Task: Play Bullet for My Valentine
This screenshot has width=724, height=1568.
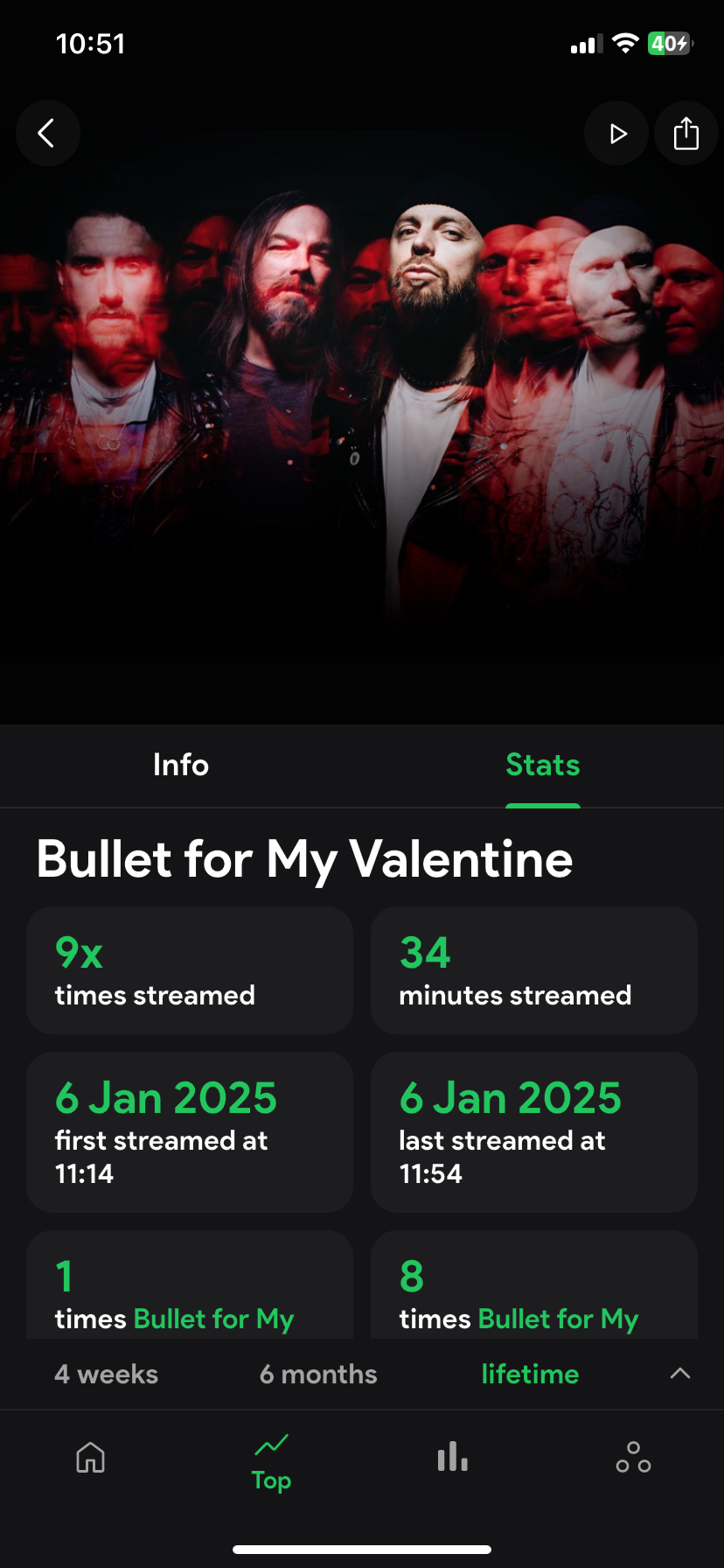Action: (617, 133)
